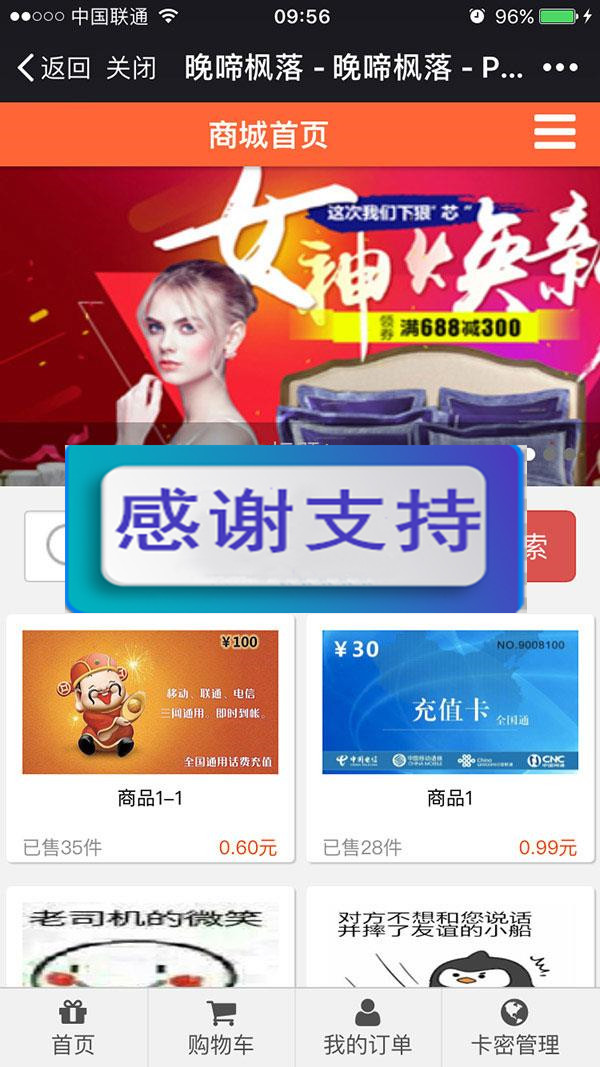Switch to the 我的订单 tab

click(368, 1028)
